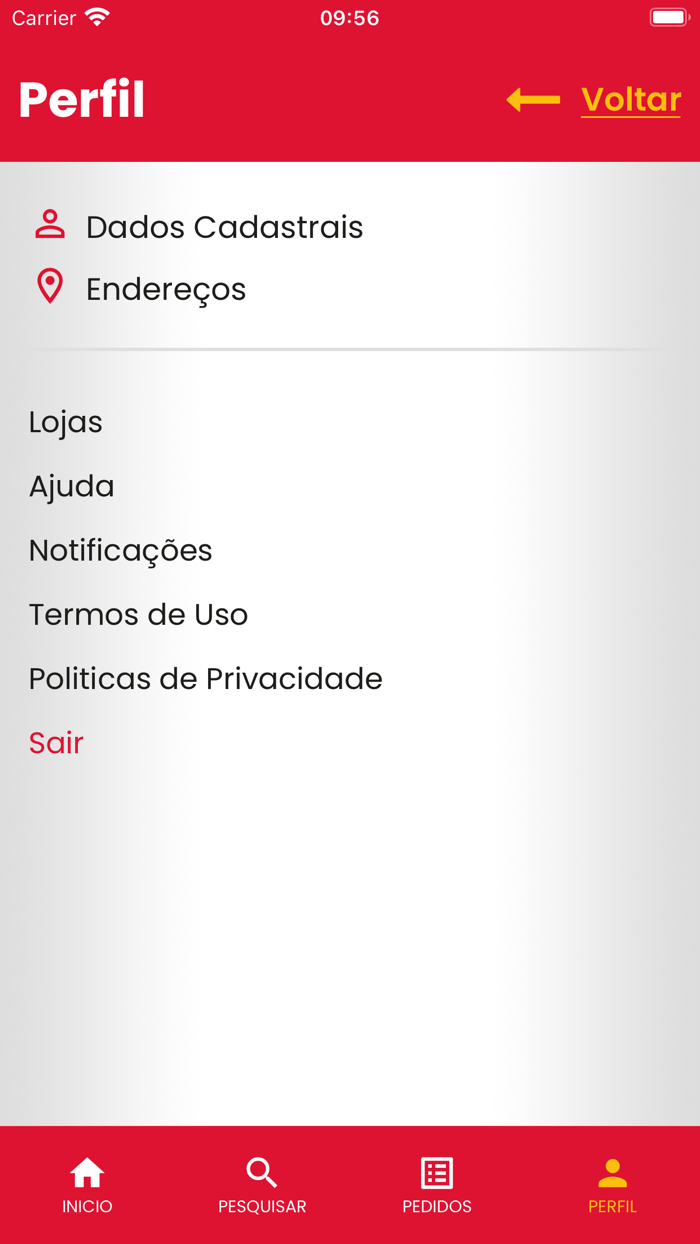The width and height of the screenshot is (700, 1244).
Task: Switch to the Pesquisar tab
Action: tap(262, 1185)
